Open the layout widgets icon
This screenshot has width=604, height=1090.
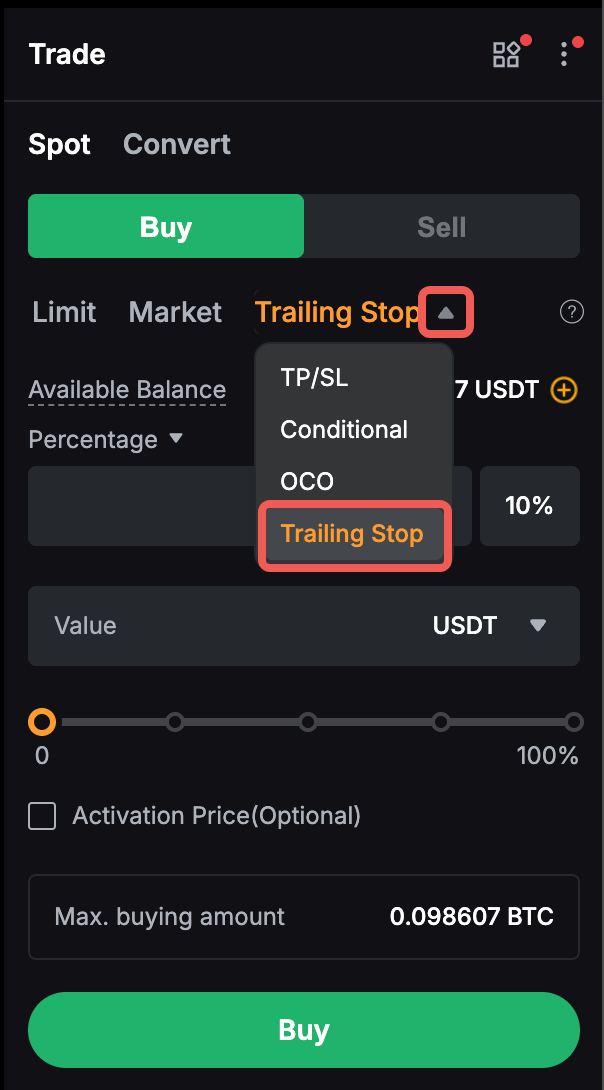pyautogui.click(x=507, y=54)
